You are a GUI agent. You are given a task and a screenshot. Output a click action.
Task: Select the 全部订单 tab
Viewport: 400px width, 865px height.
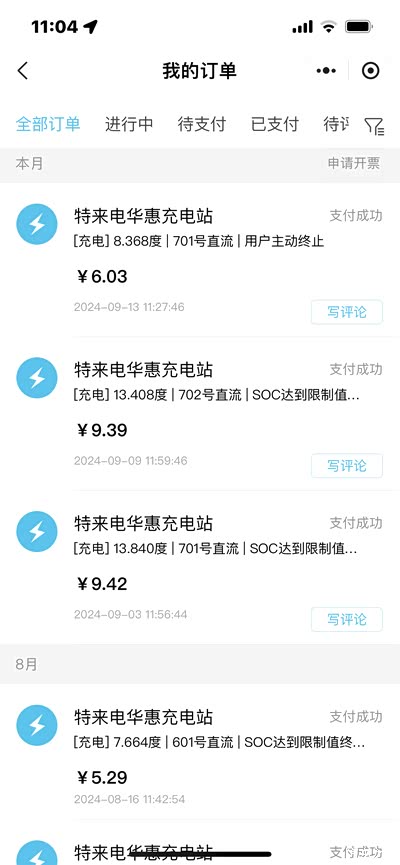(x=48, y=124)
